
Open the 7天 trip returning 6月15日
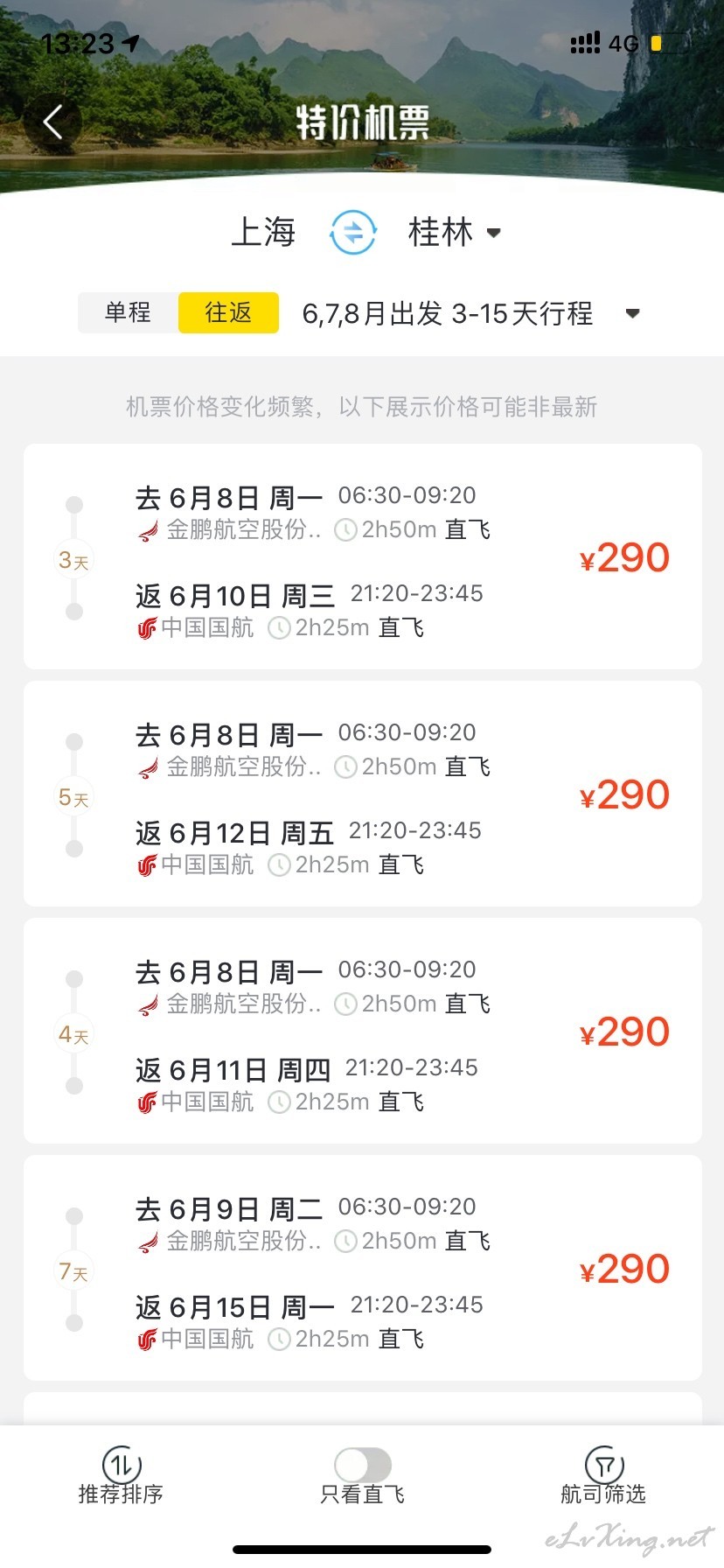click(x=363, y=1268)
